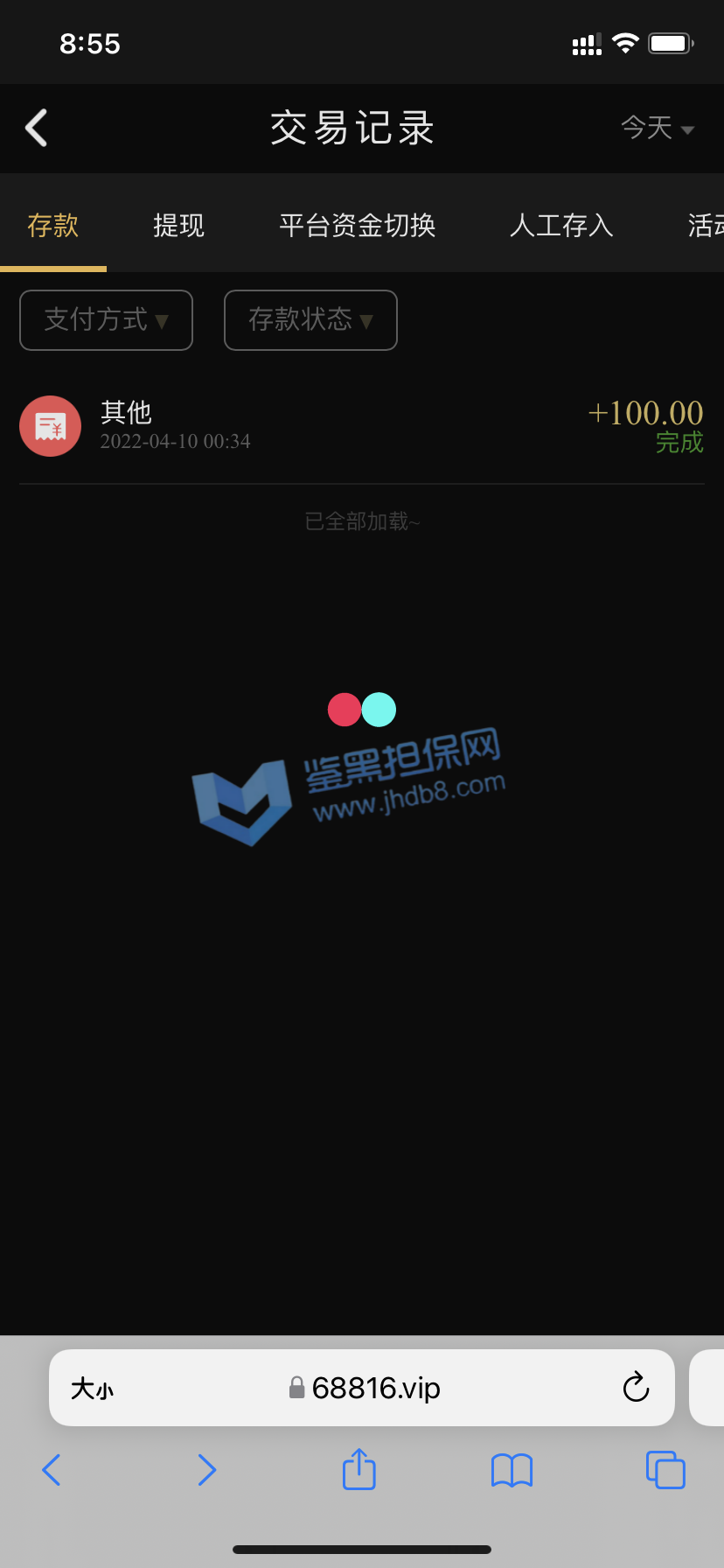Screen dimensions: 724x1568
Task: Expand the 存款状态 filter dropdown
Action: pyautogui.click(x=310, y=320)
